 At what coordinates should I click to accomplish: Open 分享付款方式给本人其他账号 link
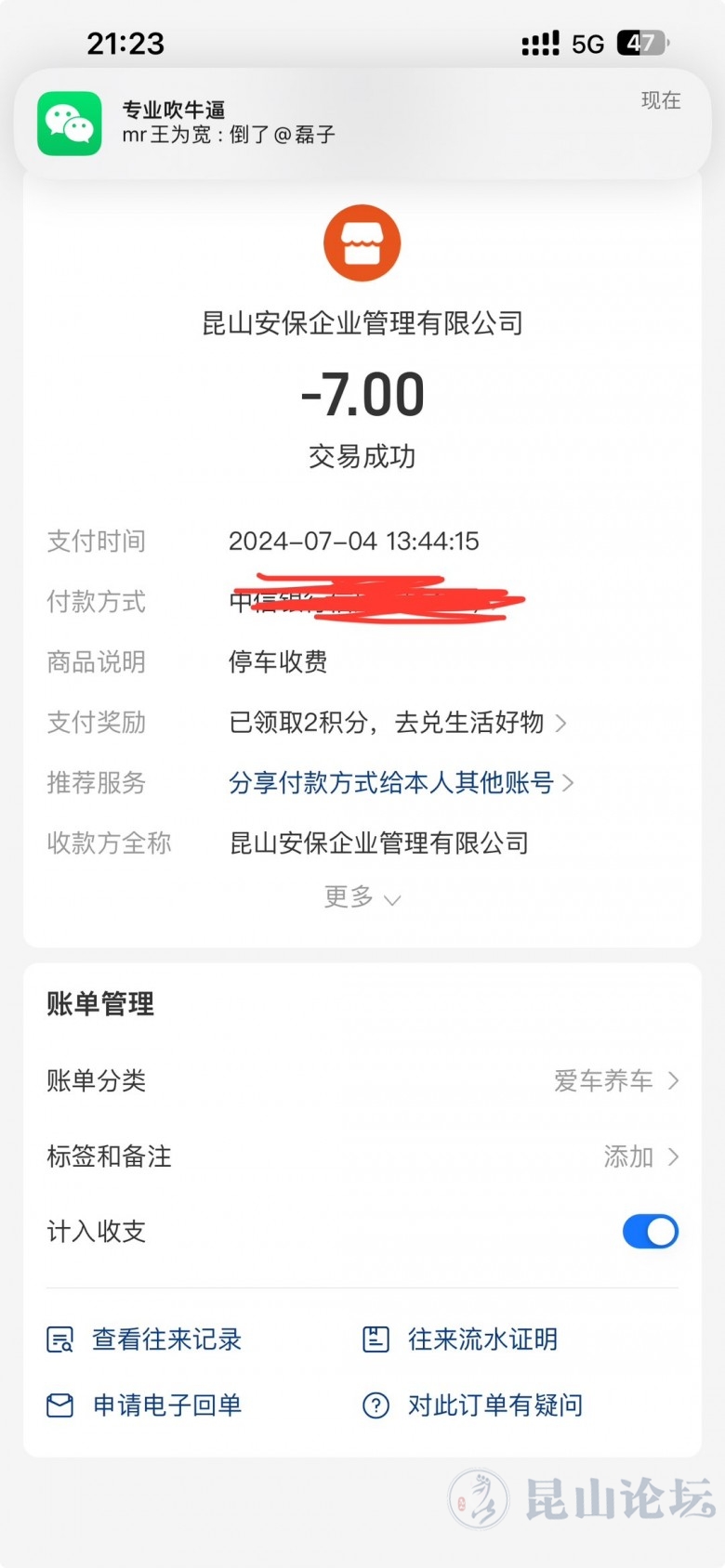(x=400, y=783)
